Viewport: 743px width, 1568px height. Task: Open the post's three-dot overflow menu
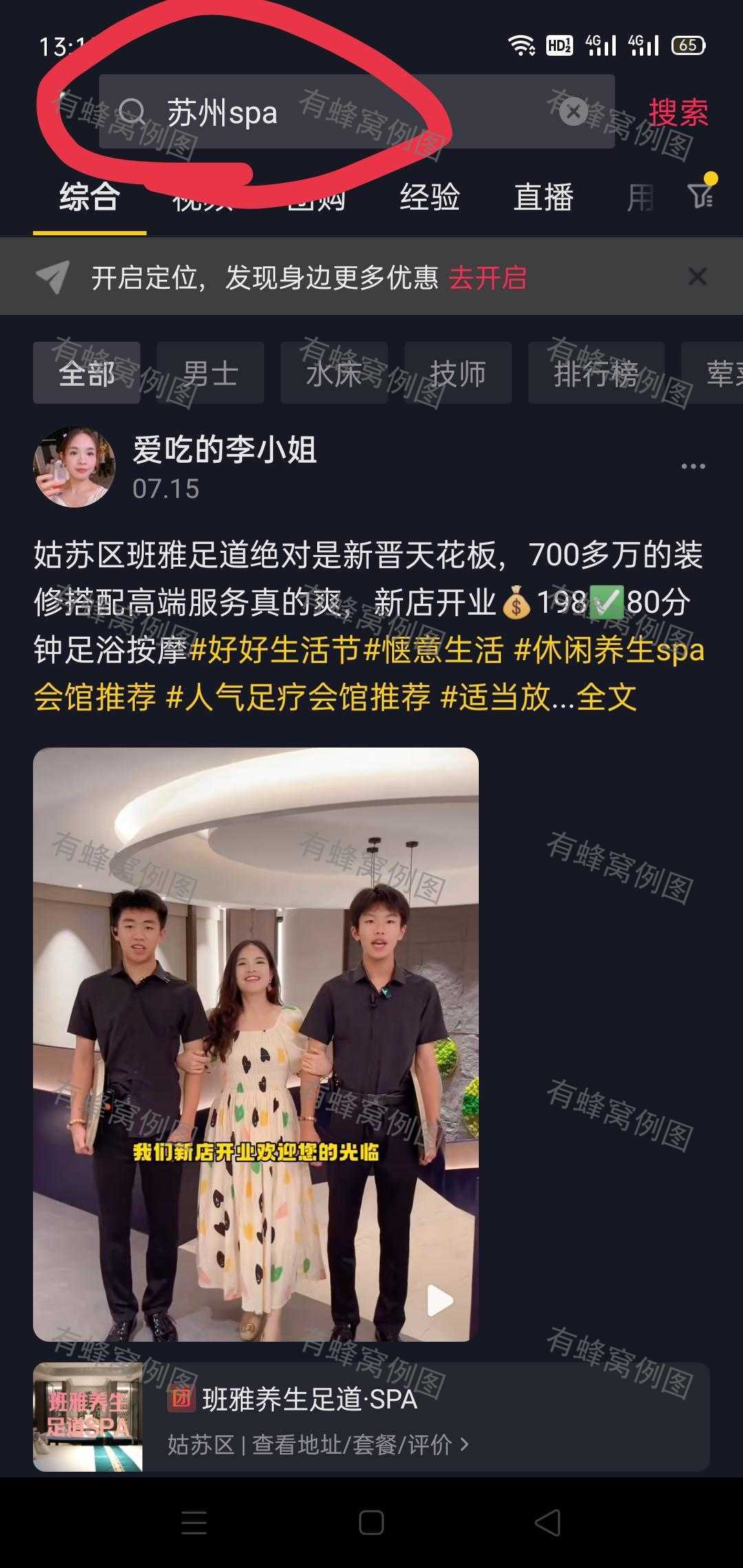[x=692, y=466]
